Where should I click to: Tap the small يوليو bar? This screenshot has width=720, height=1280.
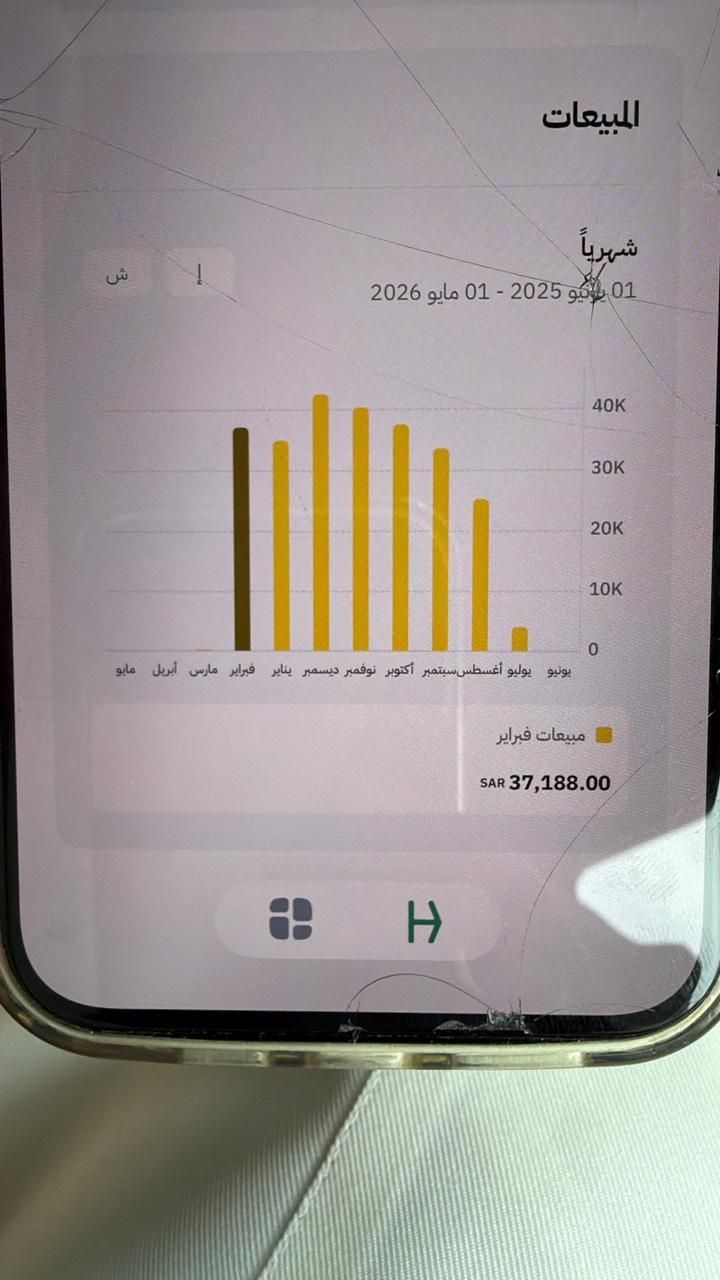pyautogui.click(x=520, y=639)
